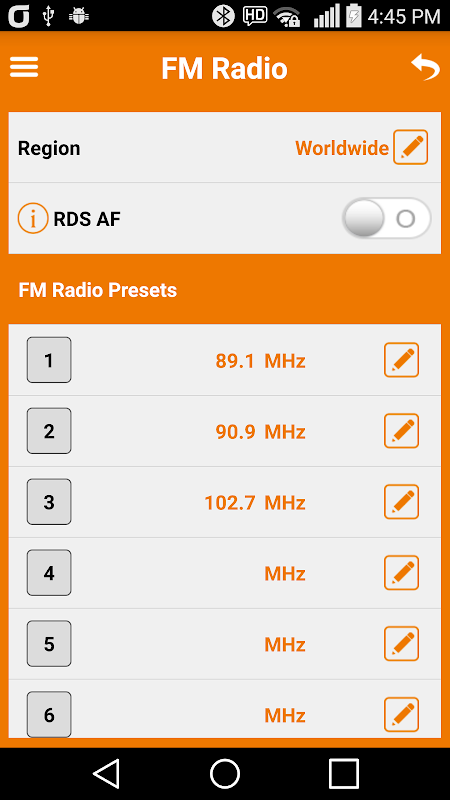
Task: Select preset button 6
Action: click(49, 714)
